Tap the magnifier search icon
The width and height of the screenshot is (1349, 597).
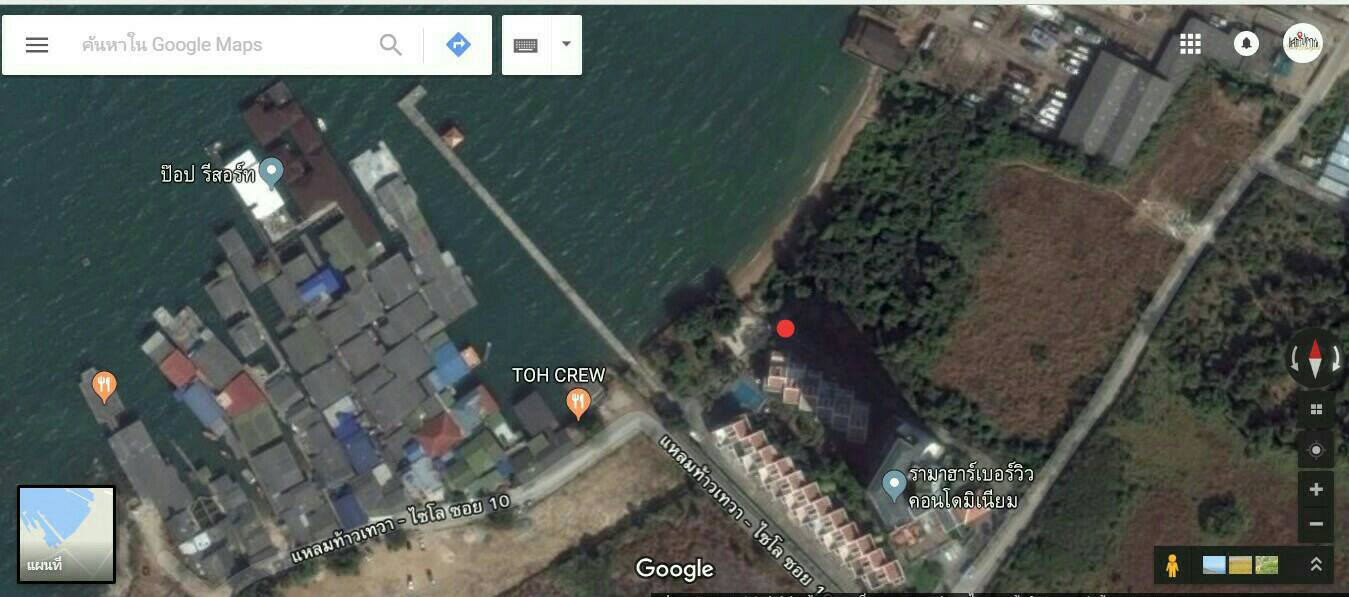(x=390, y=45)
